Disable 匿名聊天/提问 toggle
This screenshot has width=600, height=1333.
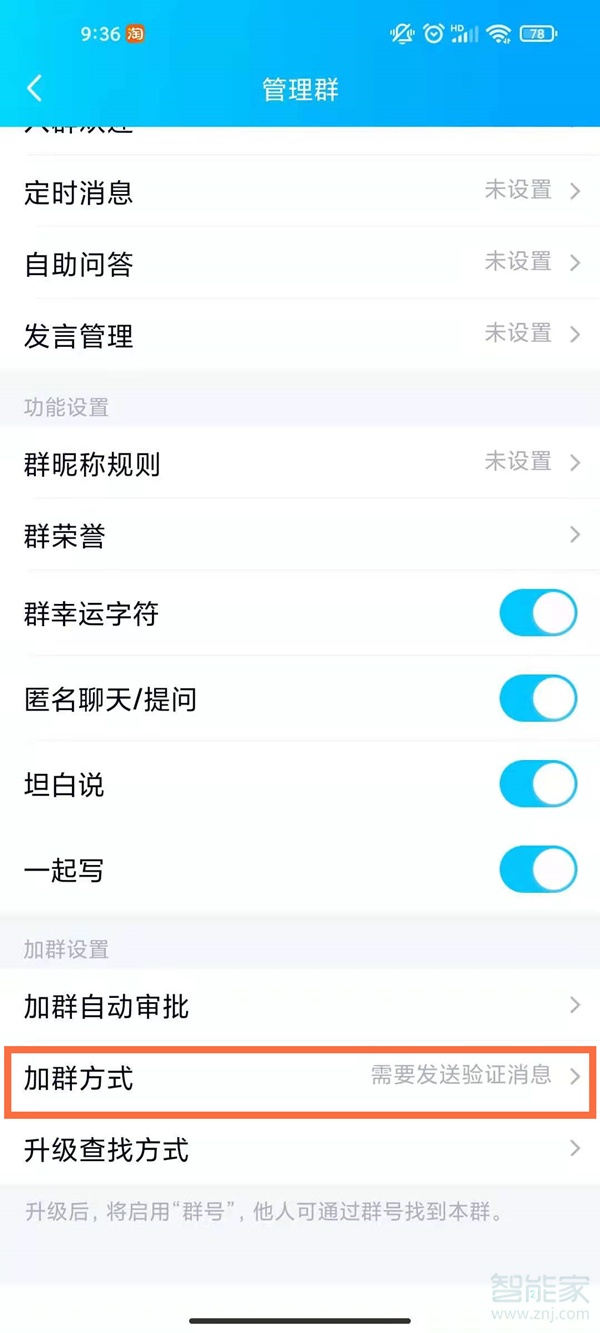coord(538,699)
